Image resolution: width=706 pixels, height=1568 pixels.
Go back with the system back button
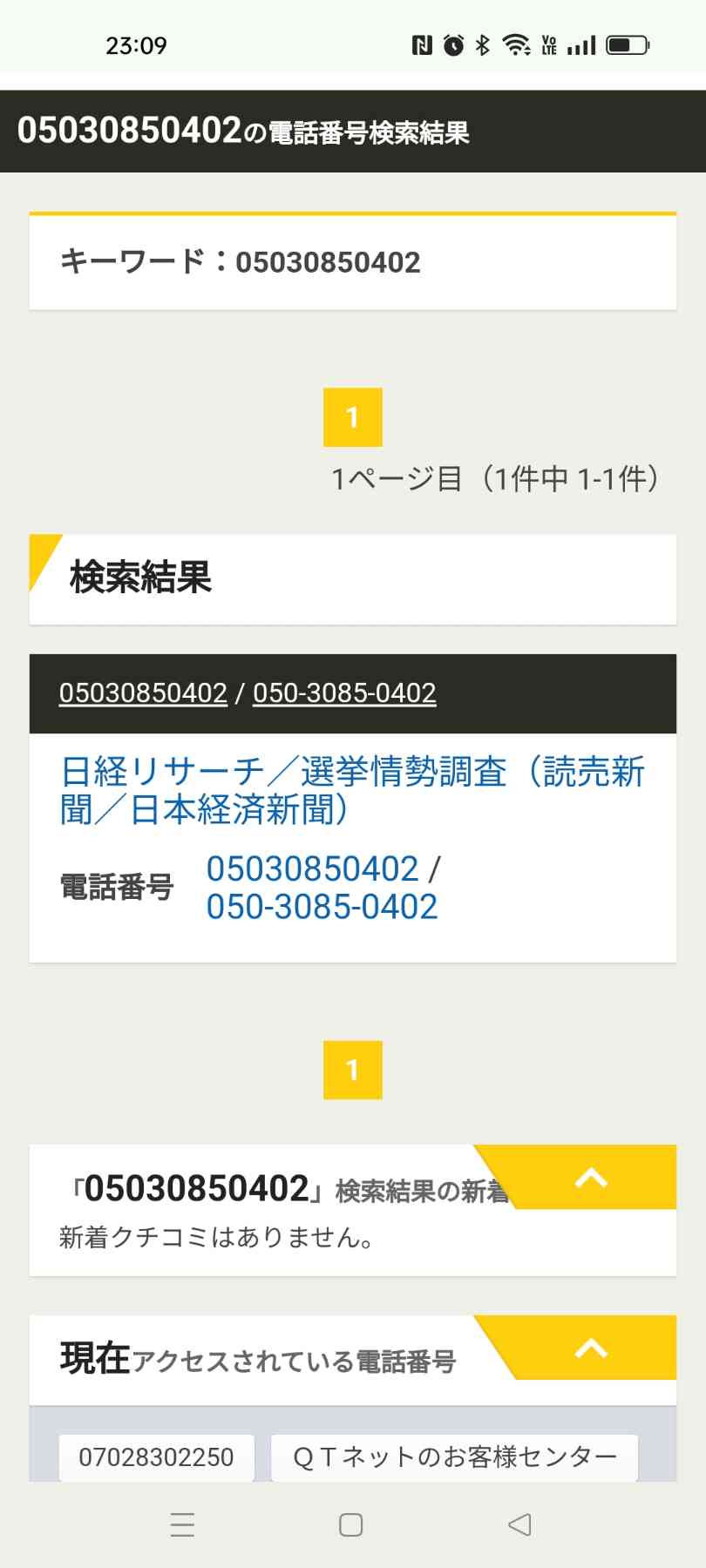pos(519,1524)
